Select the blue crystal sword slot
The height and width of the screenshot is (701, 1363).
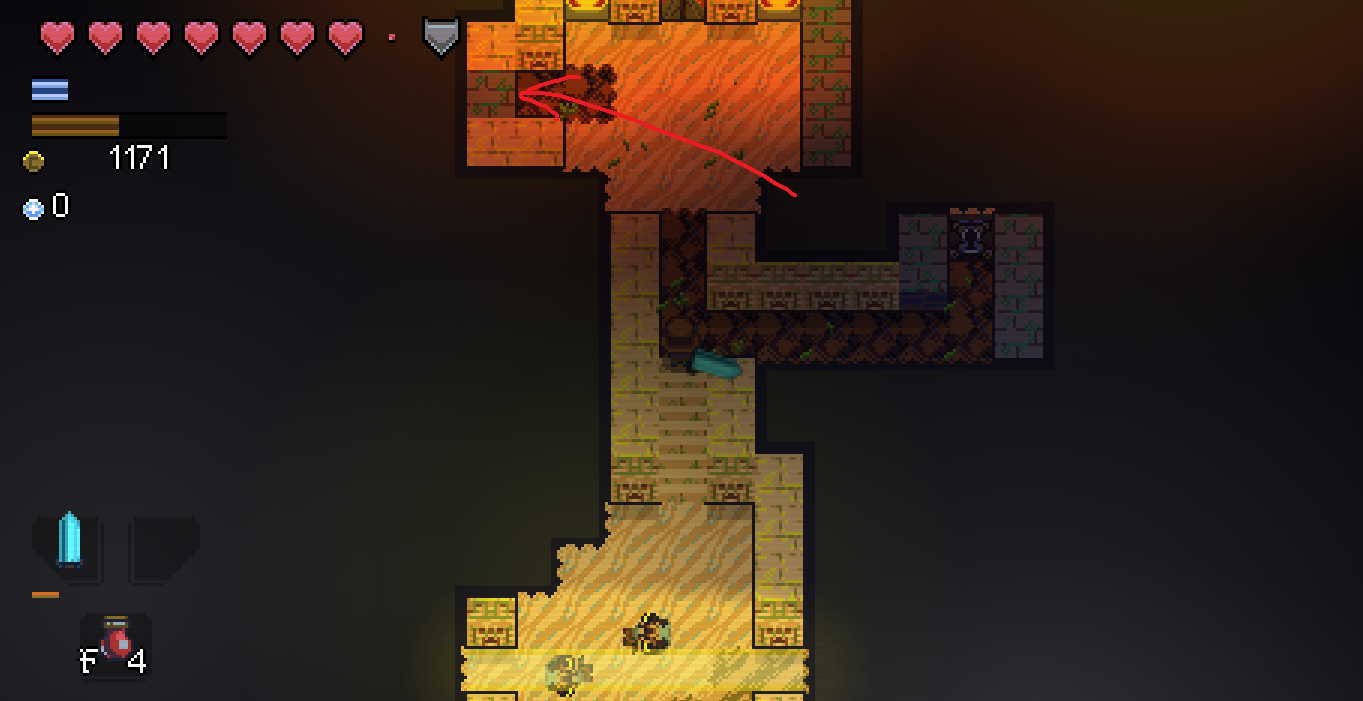68,545
